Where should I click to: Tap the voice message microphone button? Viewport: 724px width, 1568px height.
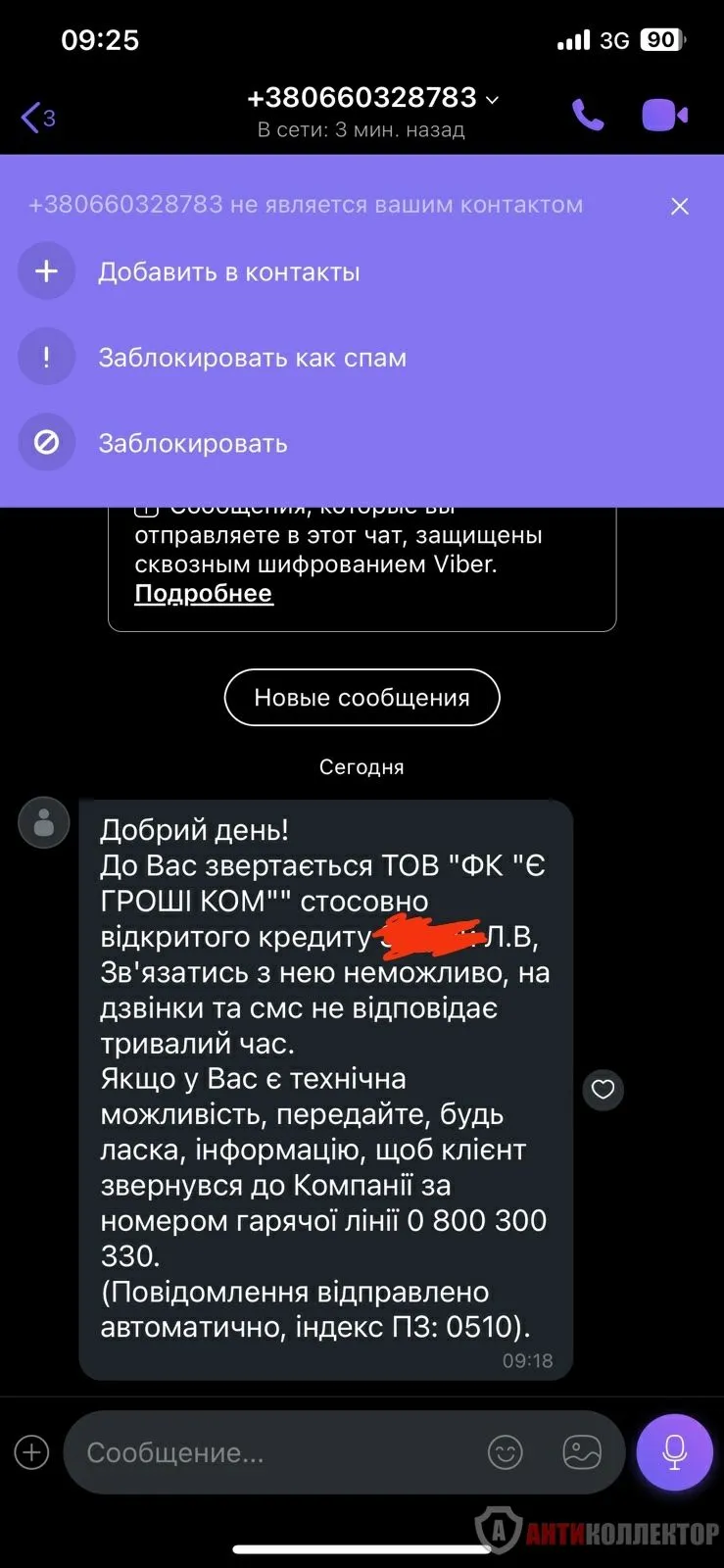point(674,1451)
